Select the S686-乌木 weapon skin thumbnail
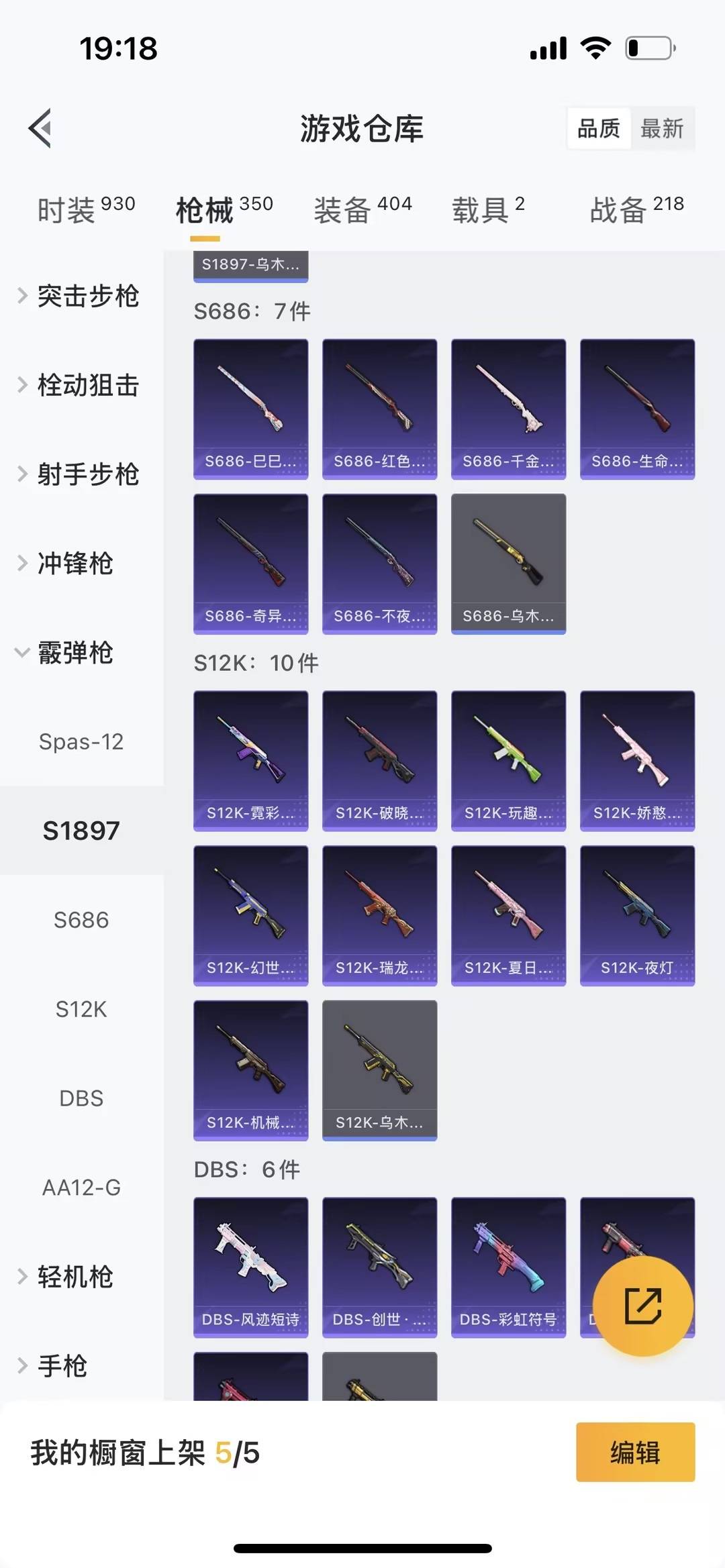Viewport: 725px width, 1568px height. click(508, 564)
